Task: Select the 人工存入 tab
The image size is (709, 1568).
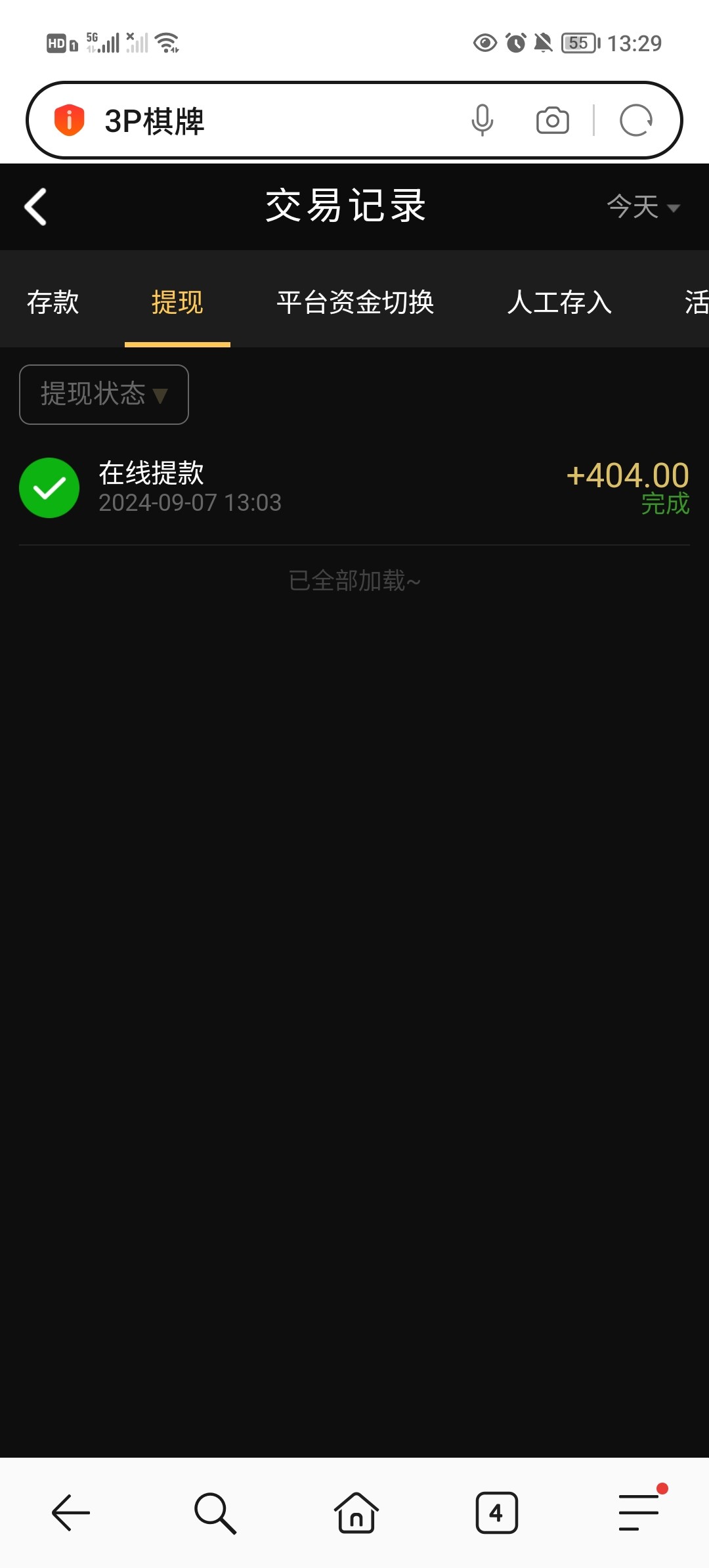Action: click(560, 303)
